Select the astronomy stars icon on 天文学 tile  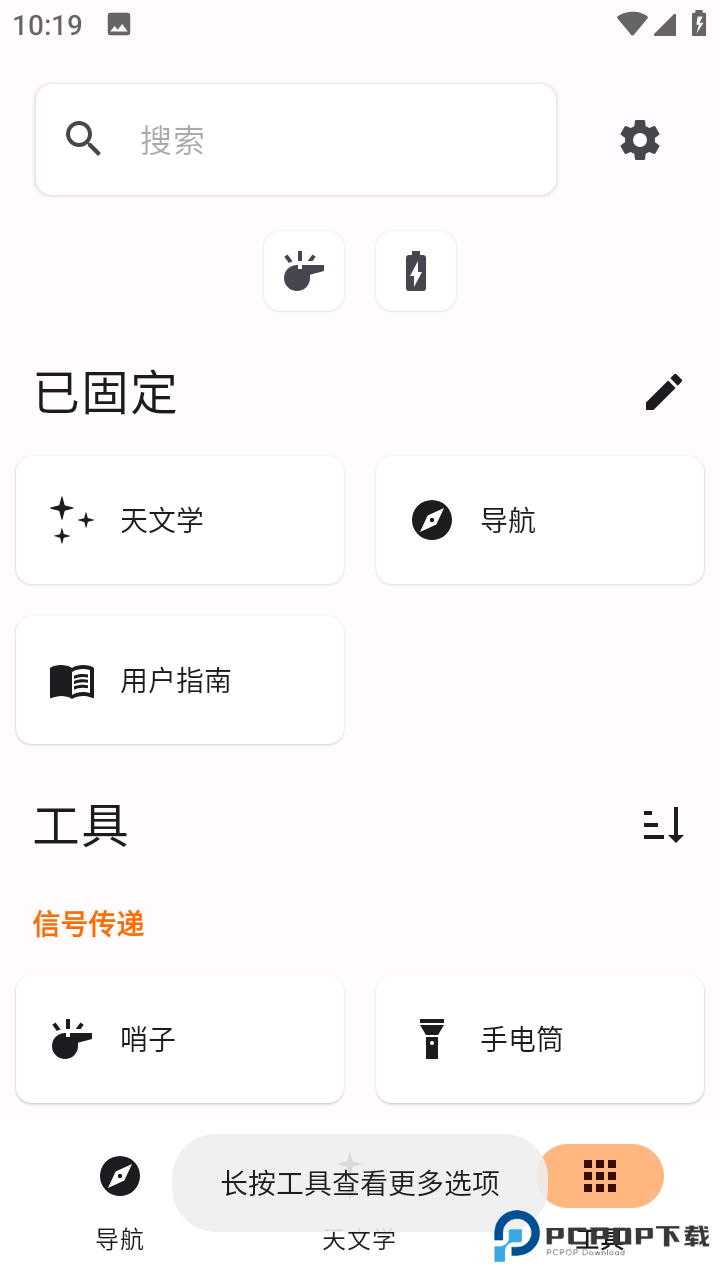tap(68, 520)
